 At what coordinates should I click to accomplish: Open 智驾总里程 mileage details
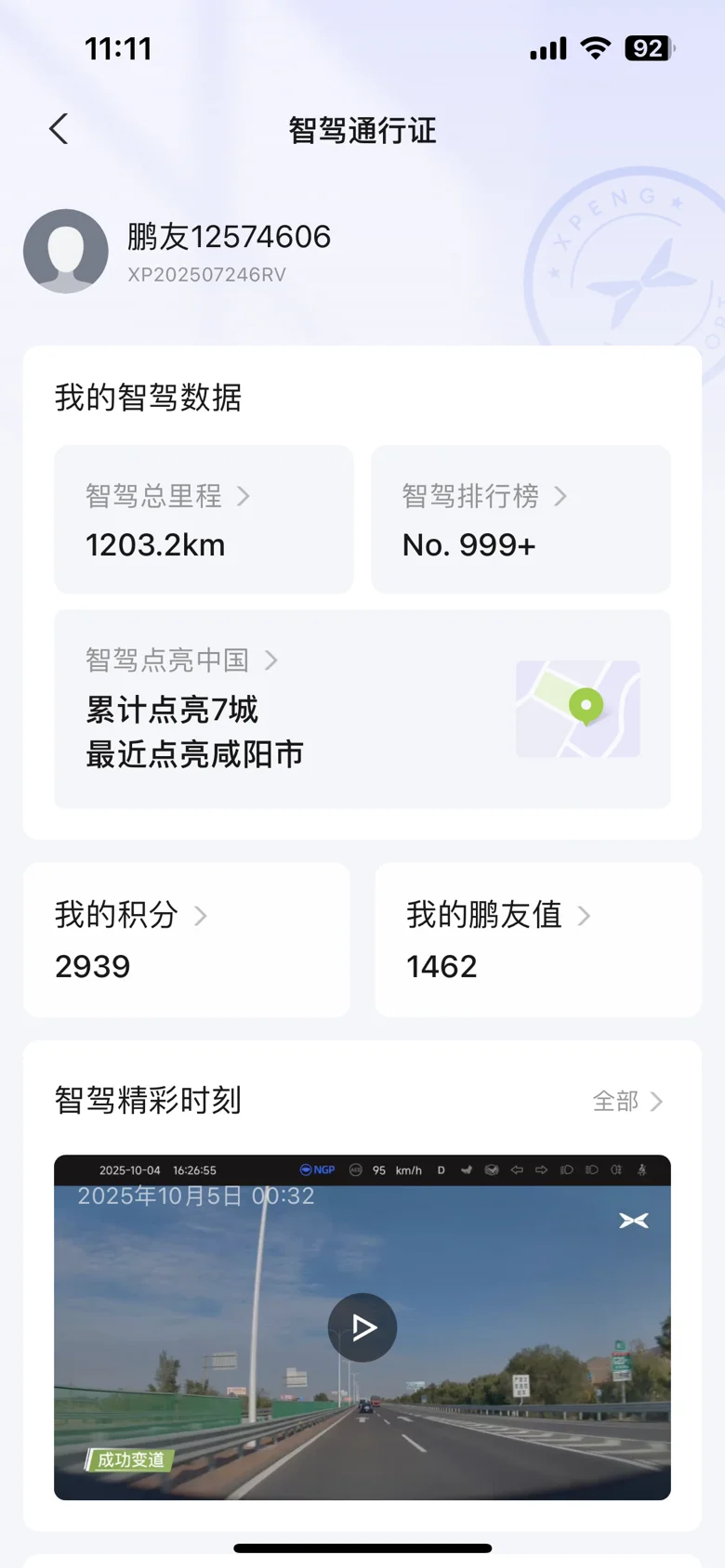[x=204, y=518]
